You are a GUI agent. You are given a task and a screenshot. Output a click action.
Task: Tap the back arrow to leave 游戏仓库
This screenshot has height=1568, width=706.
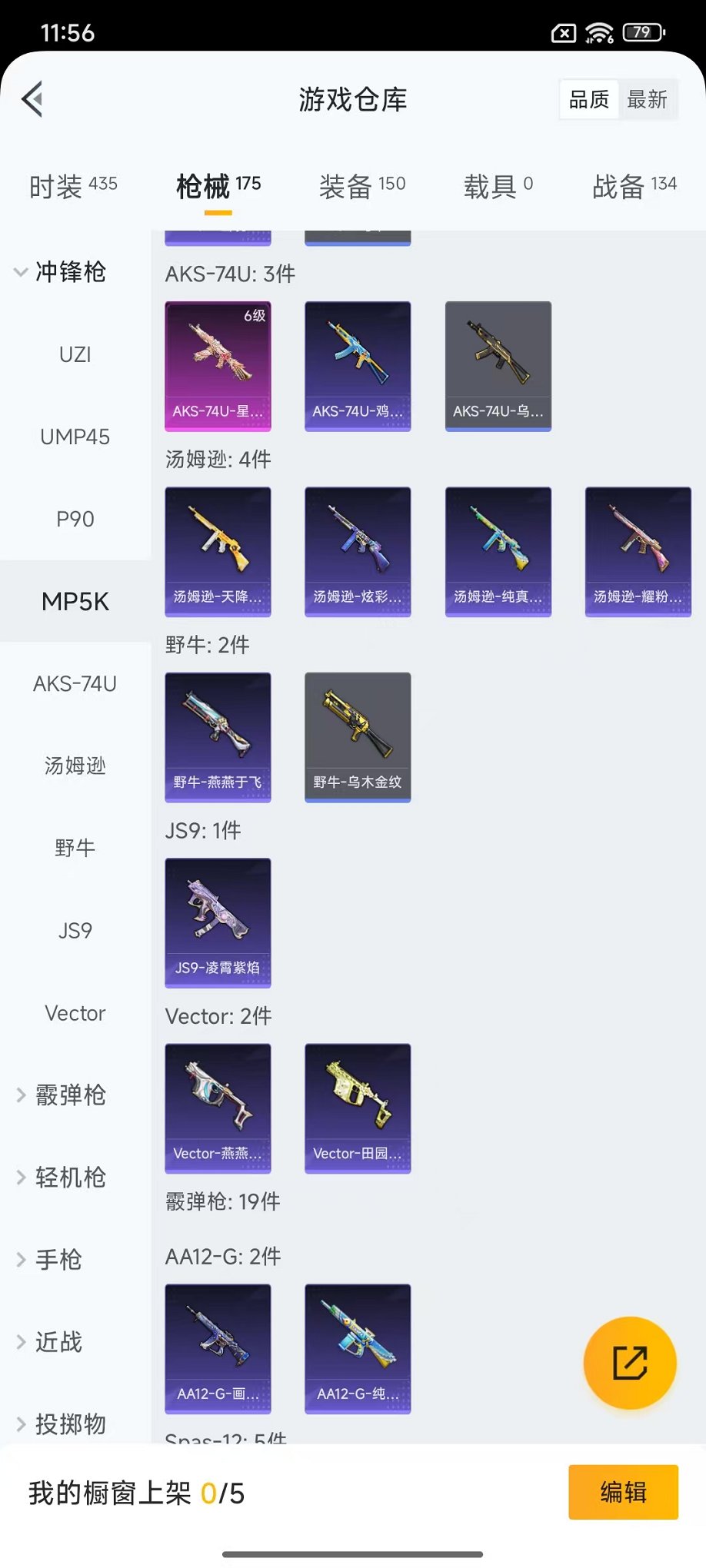pyautogui.click(x=31, y=100)
